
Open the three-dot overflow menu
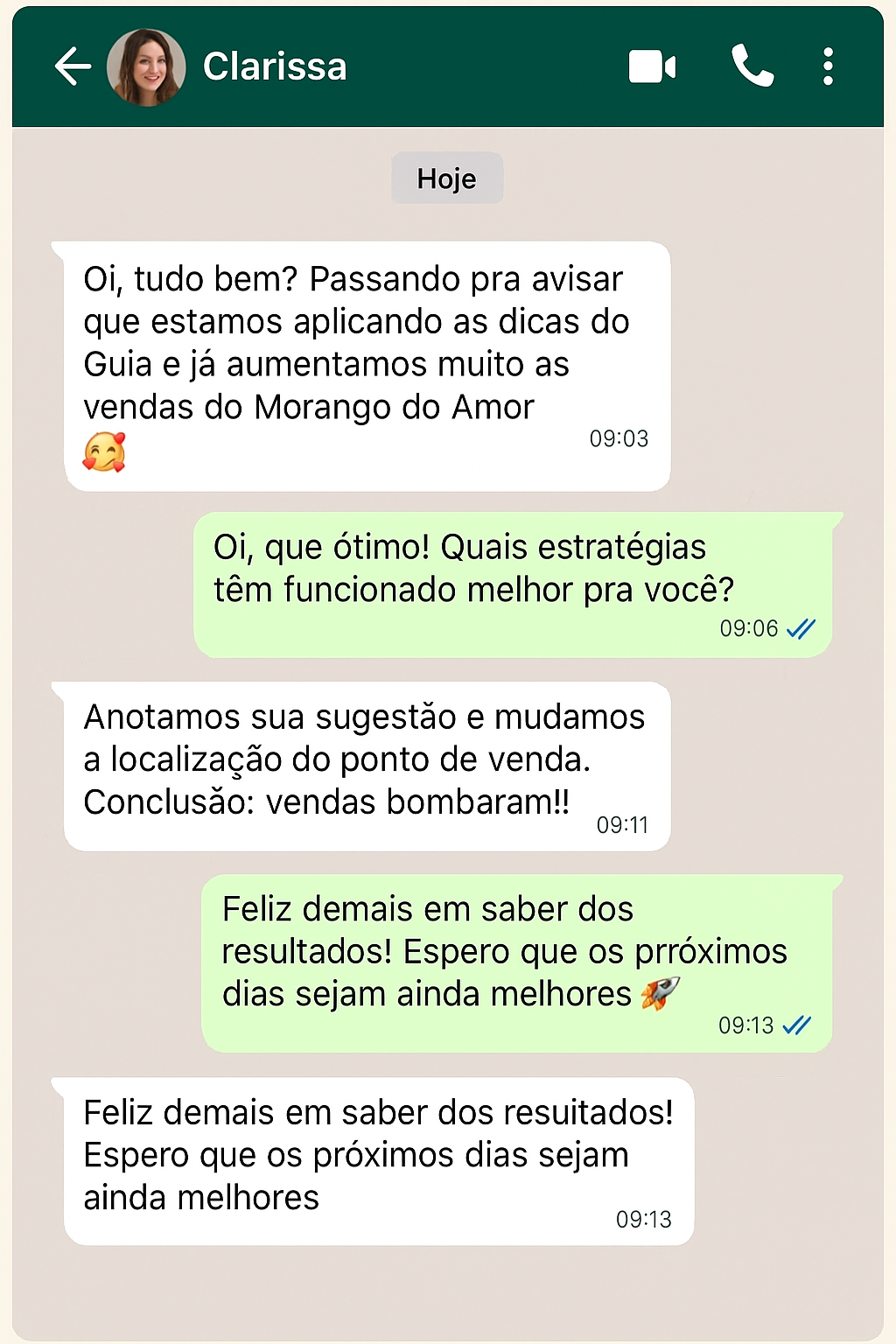coord(828,66)
